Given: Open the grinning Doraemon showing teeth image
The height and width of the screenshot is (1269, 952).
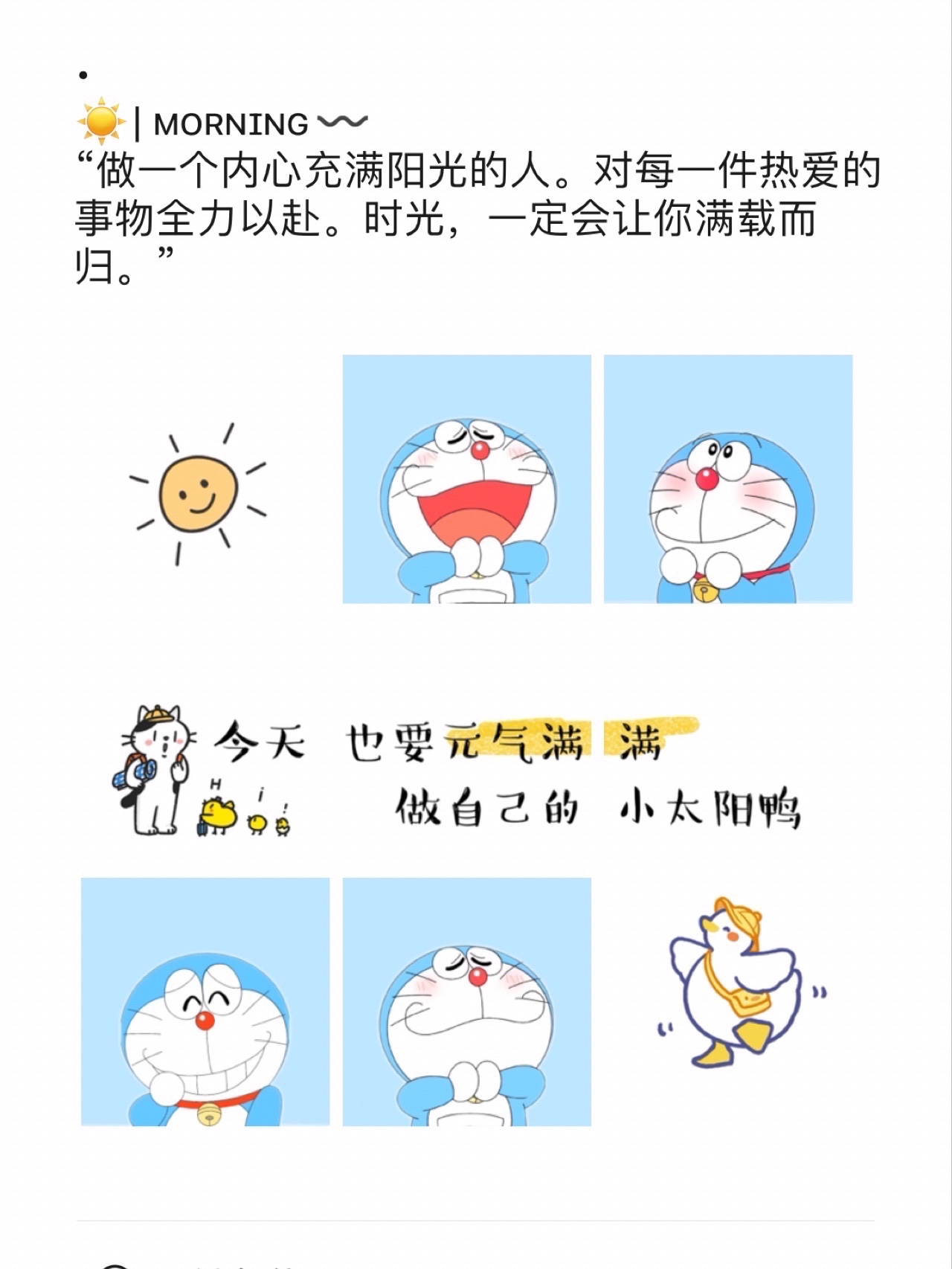Looking at the screenshot, I should tap(205, 1002).
